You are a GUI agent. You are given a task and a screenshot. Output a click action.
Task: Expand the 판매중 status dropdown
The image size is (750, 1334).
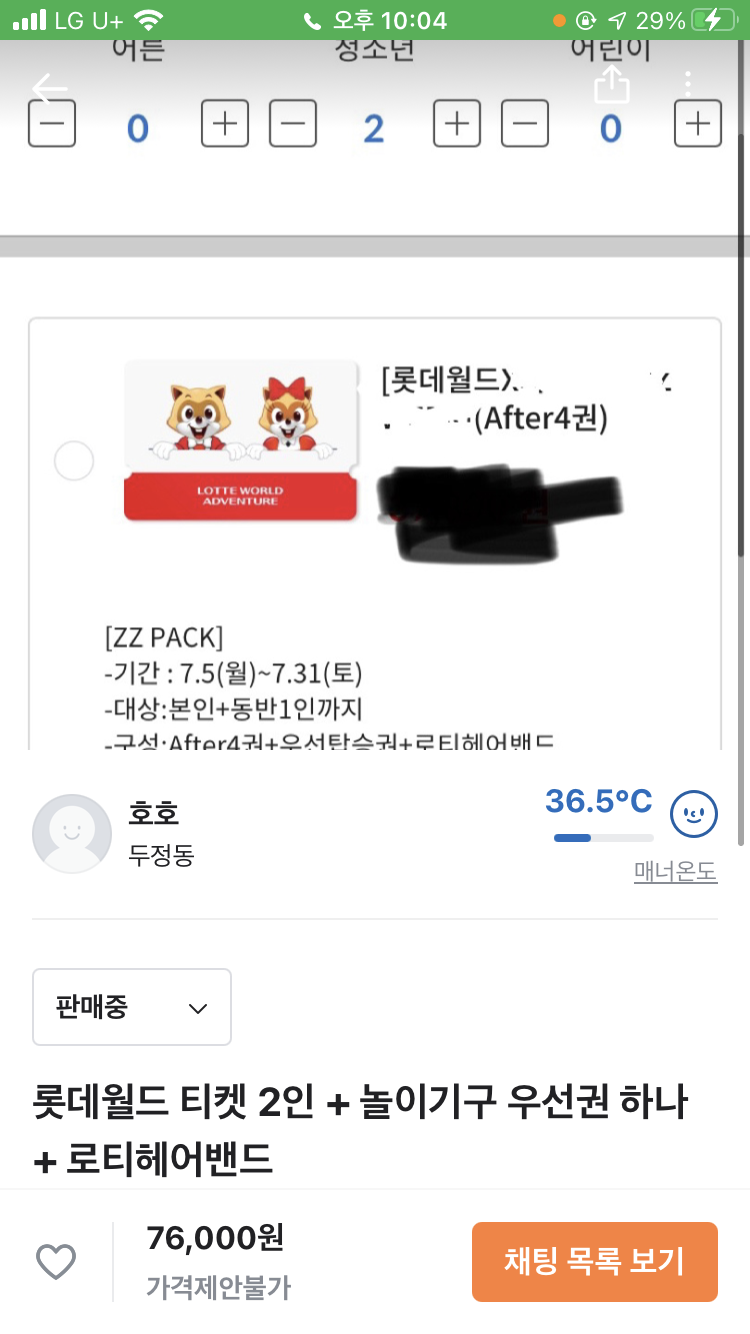[132, 1007]
